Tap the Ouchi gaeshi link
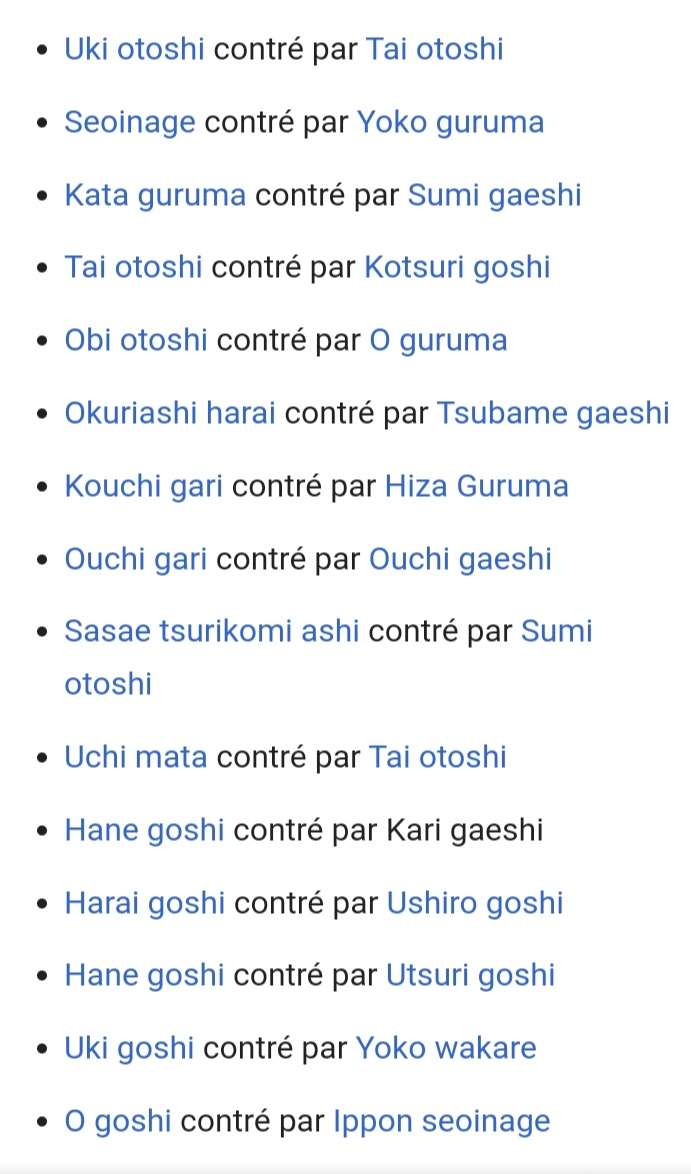Viewport: 691px width, 1174px height. [460, 559]
